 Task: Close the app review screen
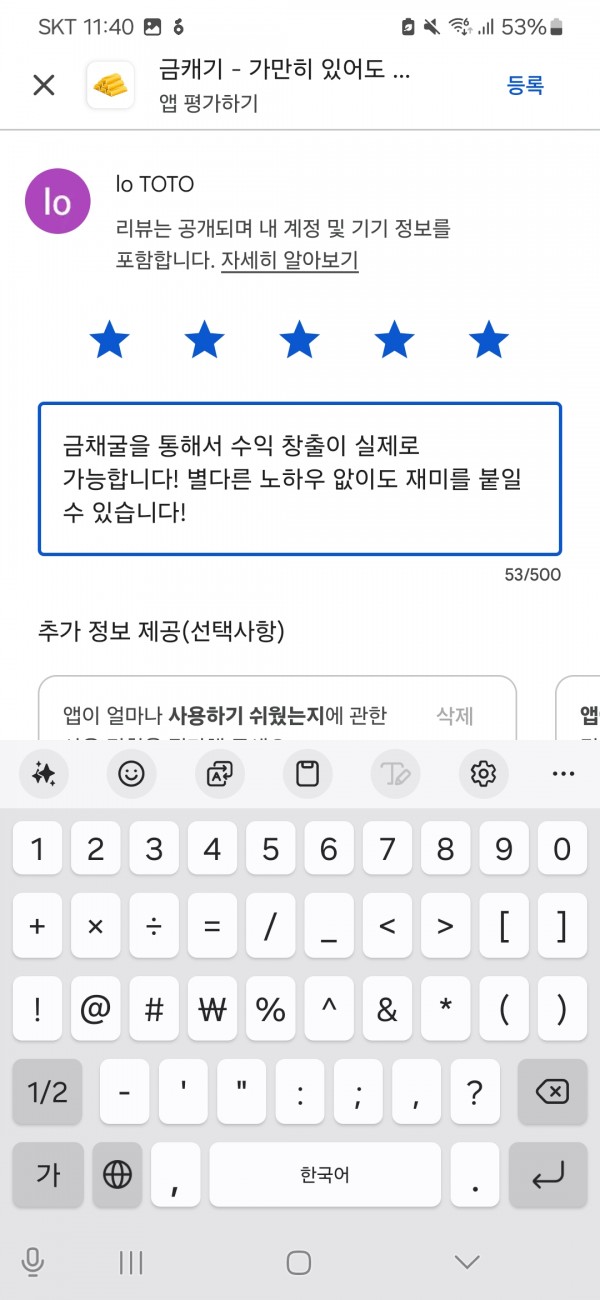(44, 85)
